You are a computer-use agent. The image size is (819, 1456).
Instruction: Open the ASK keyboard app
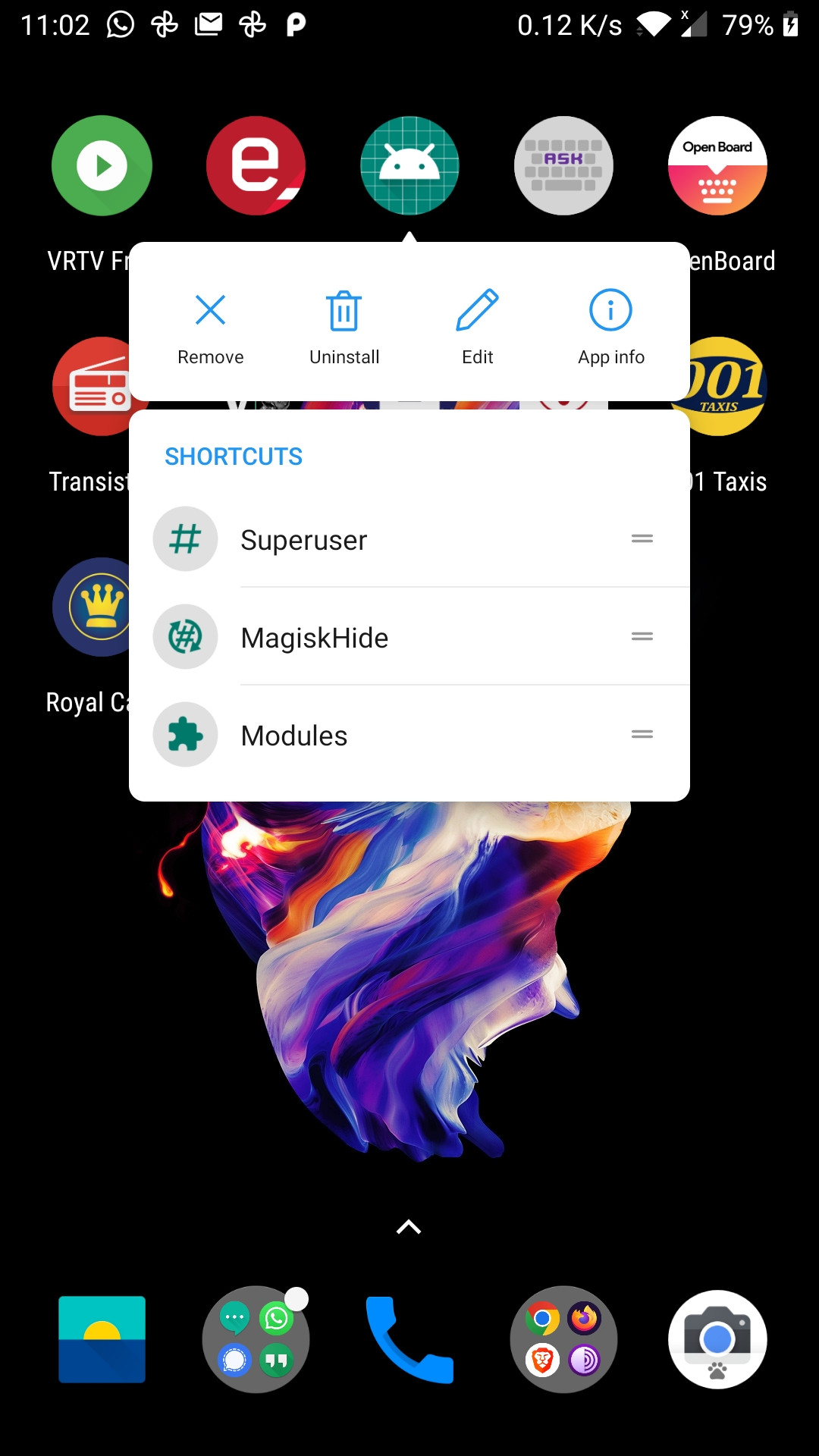click(563, 166)
